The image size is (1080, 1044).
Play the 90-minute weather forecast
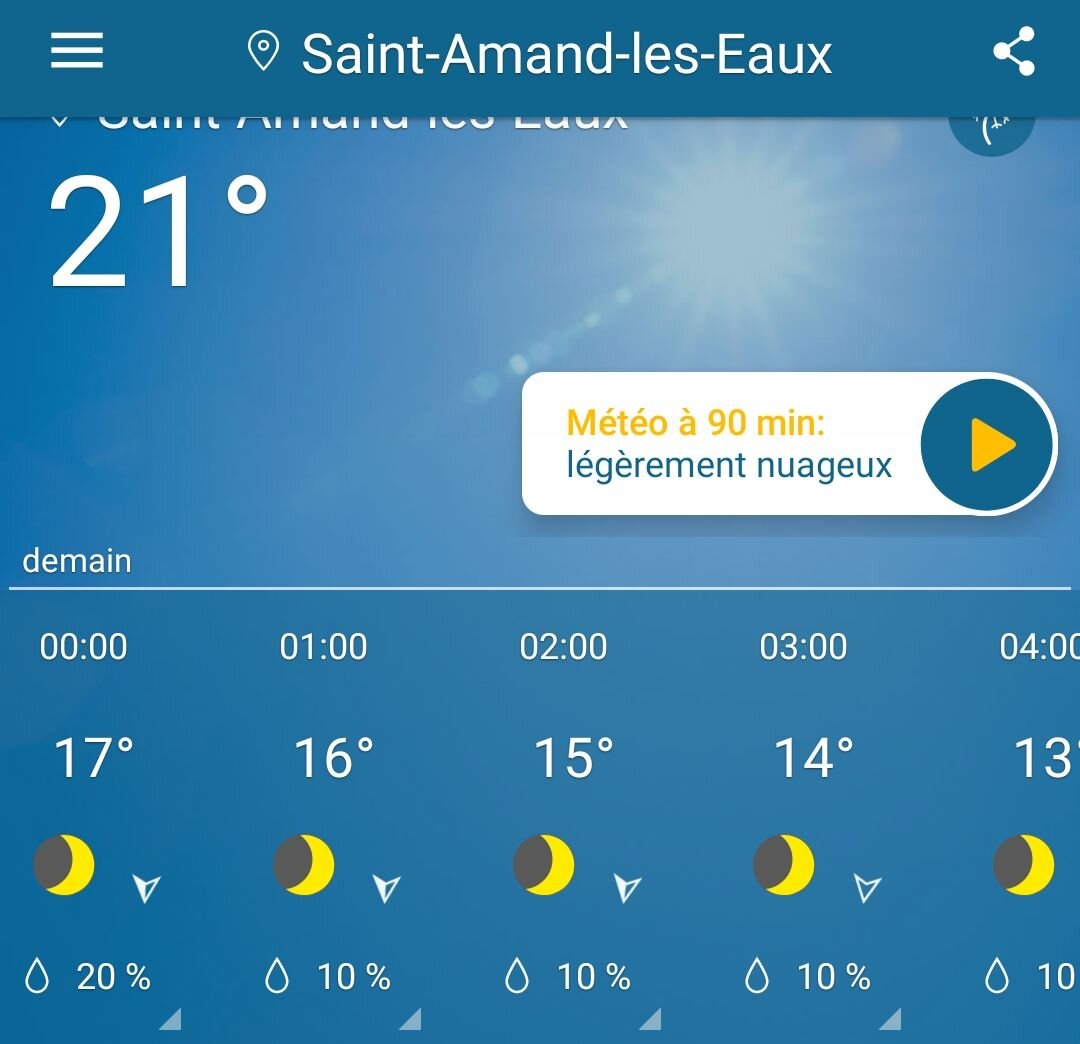pos(987,445)
